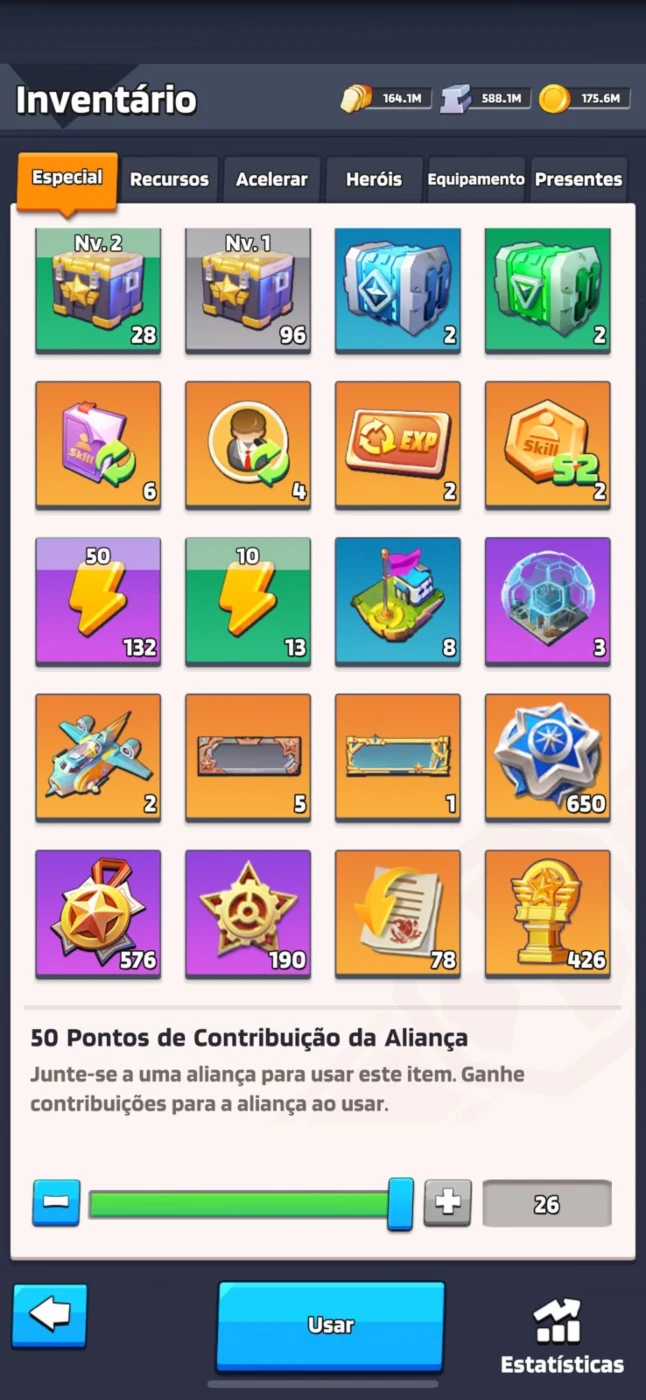This screenshot has height=1400, width=646.
Task: Tap the quantity field showing 26
Action: coord(546,1204)
